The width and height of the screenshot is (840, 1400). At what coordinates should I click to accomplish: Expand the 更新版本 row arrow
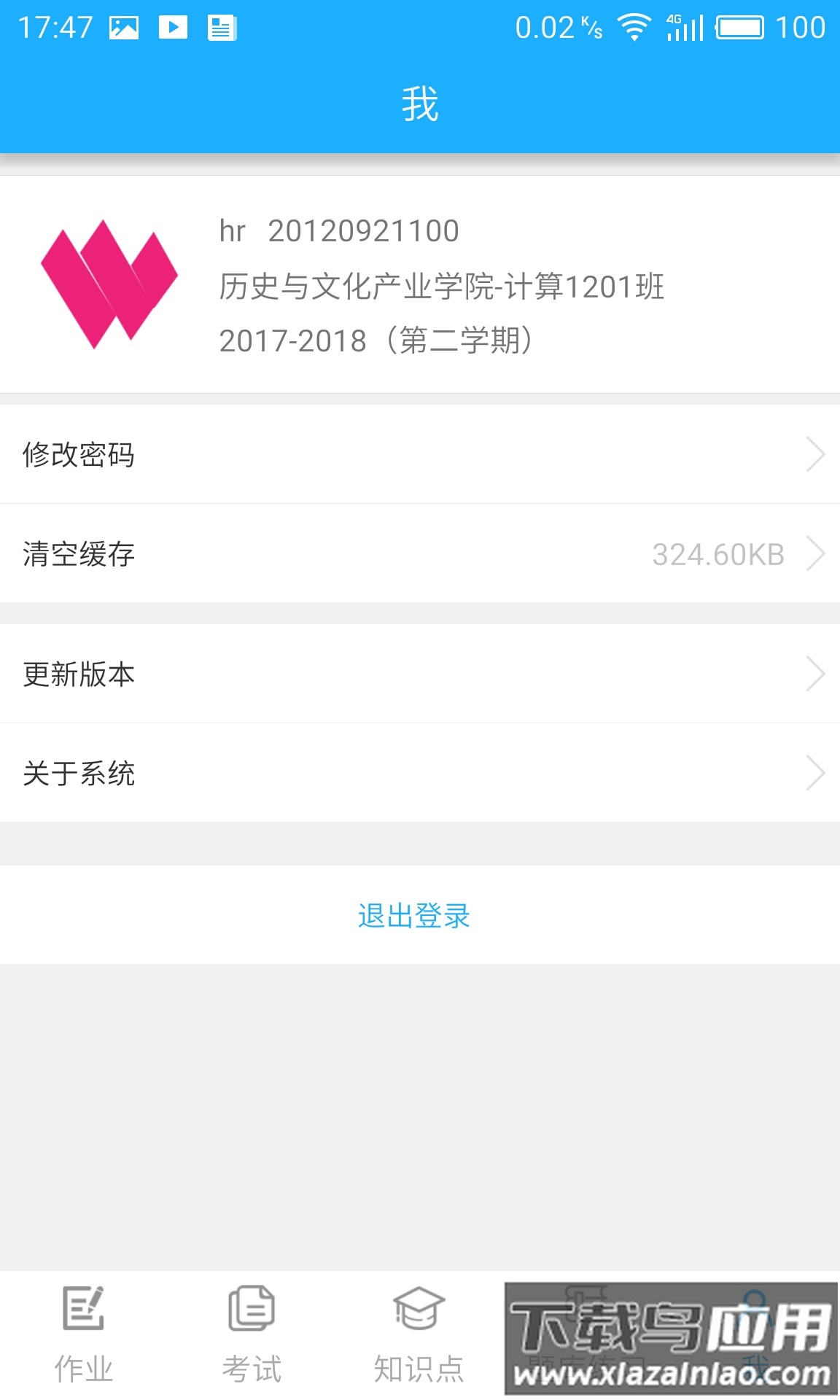[x=816, y=674]
